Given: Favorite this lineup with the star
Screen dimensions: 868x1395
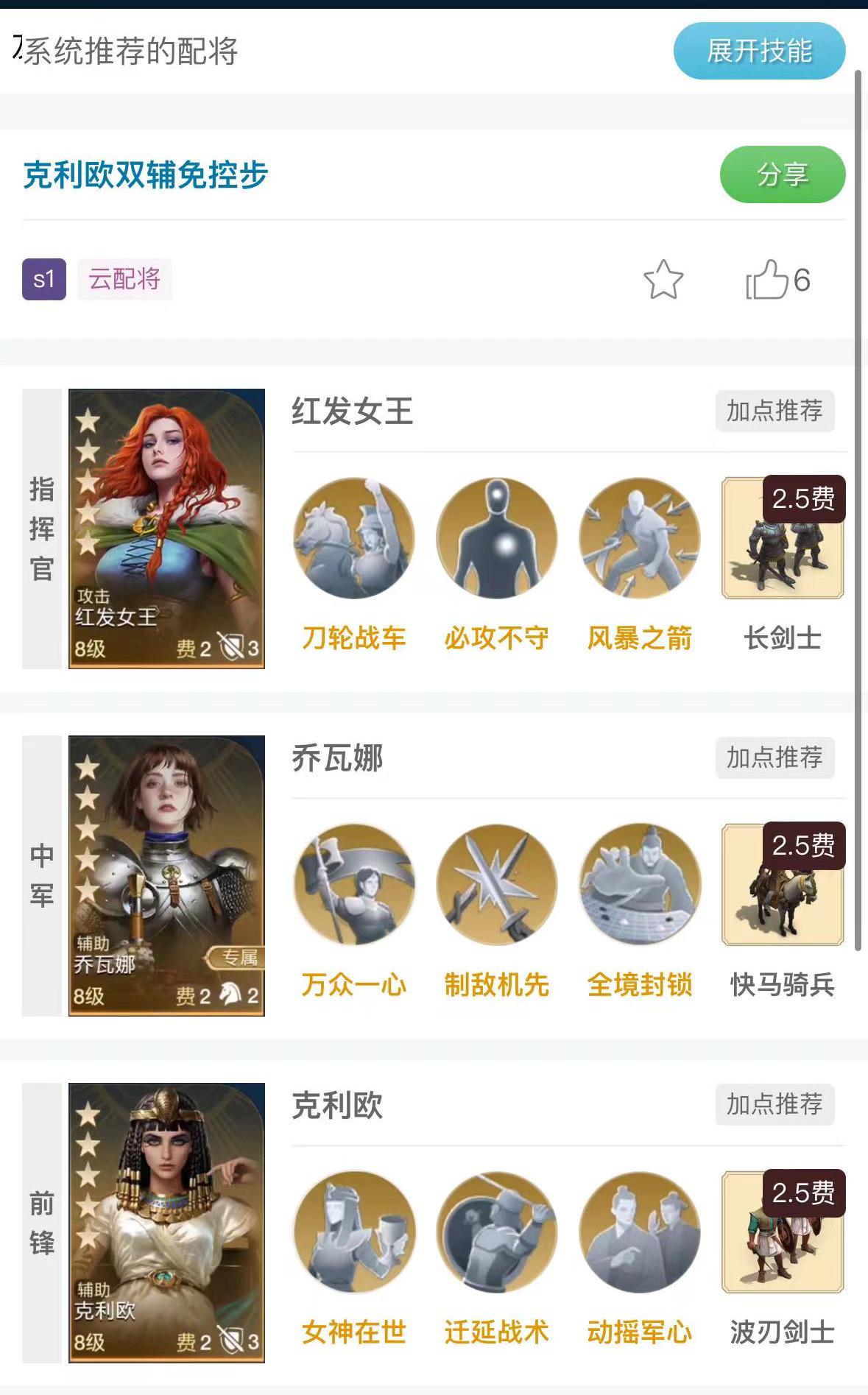Looking at the screenshot, I should 663,280.
